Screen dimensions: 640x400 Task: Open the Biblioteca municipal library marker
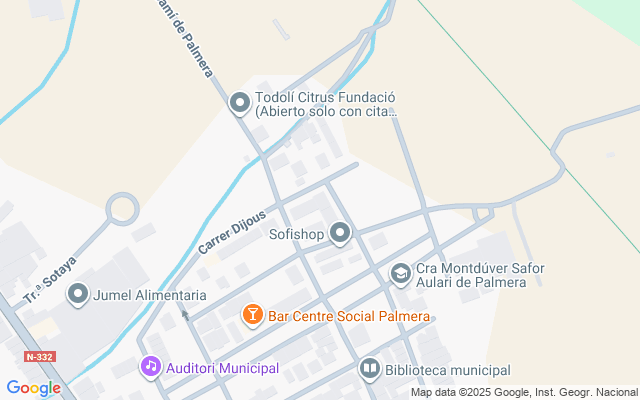click(x=370, y=370)
